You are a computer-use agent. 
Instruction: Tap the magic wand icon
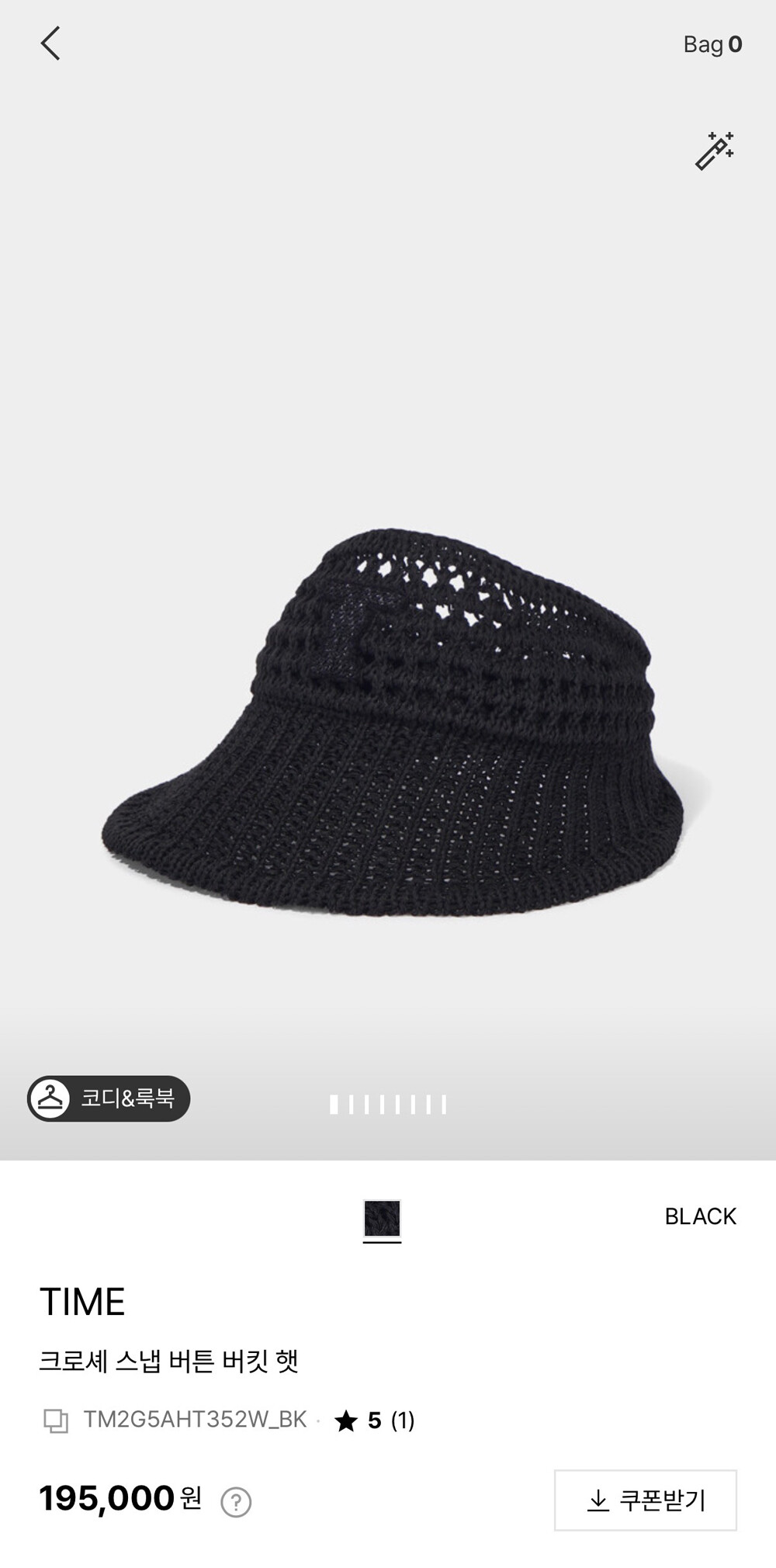(x=714, y=151)
